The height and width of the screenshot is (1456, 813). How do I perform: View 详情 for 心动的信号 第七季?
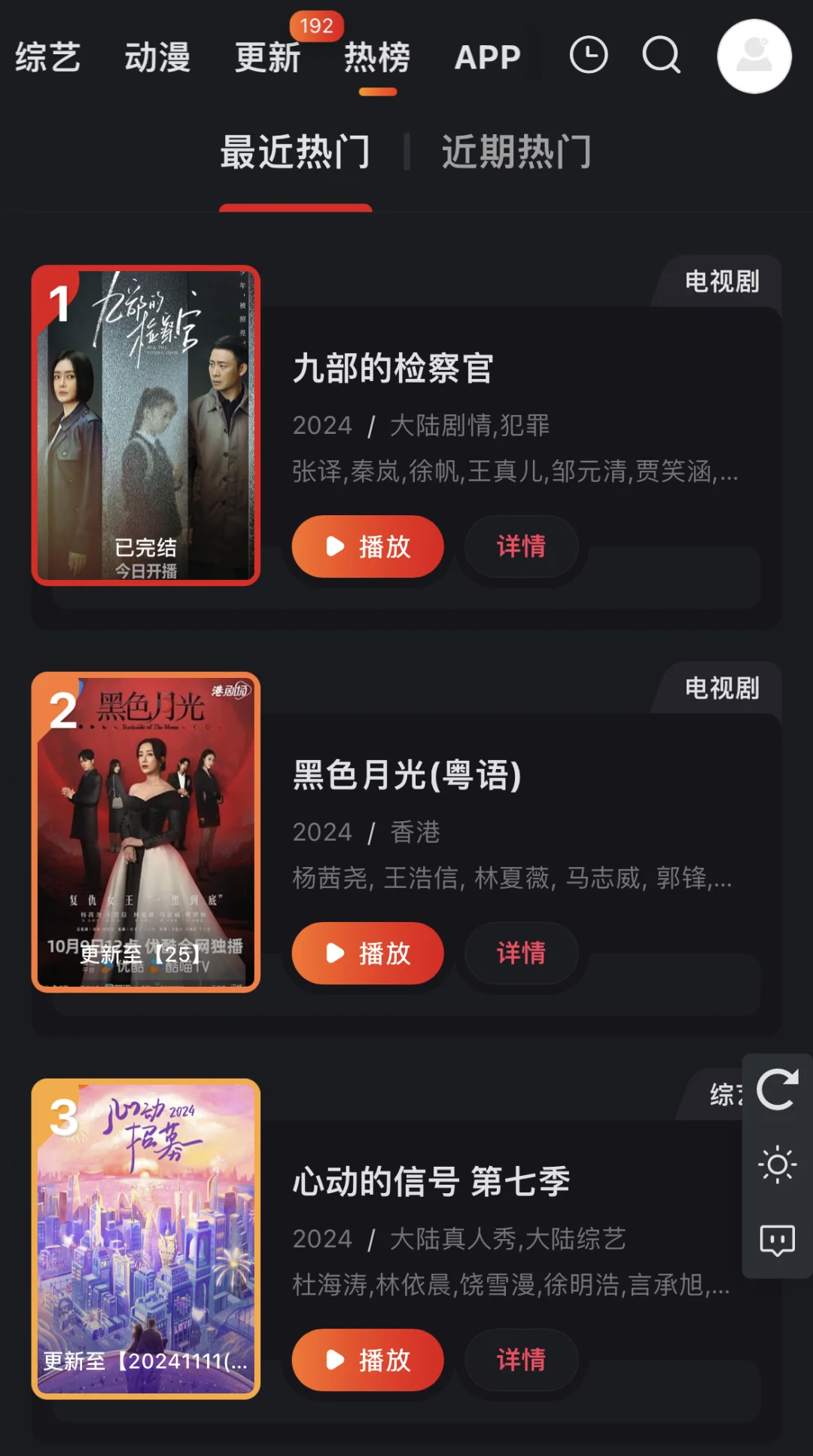click(x=521, y=1360)
